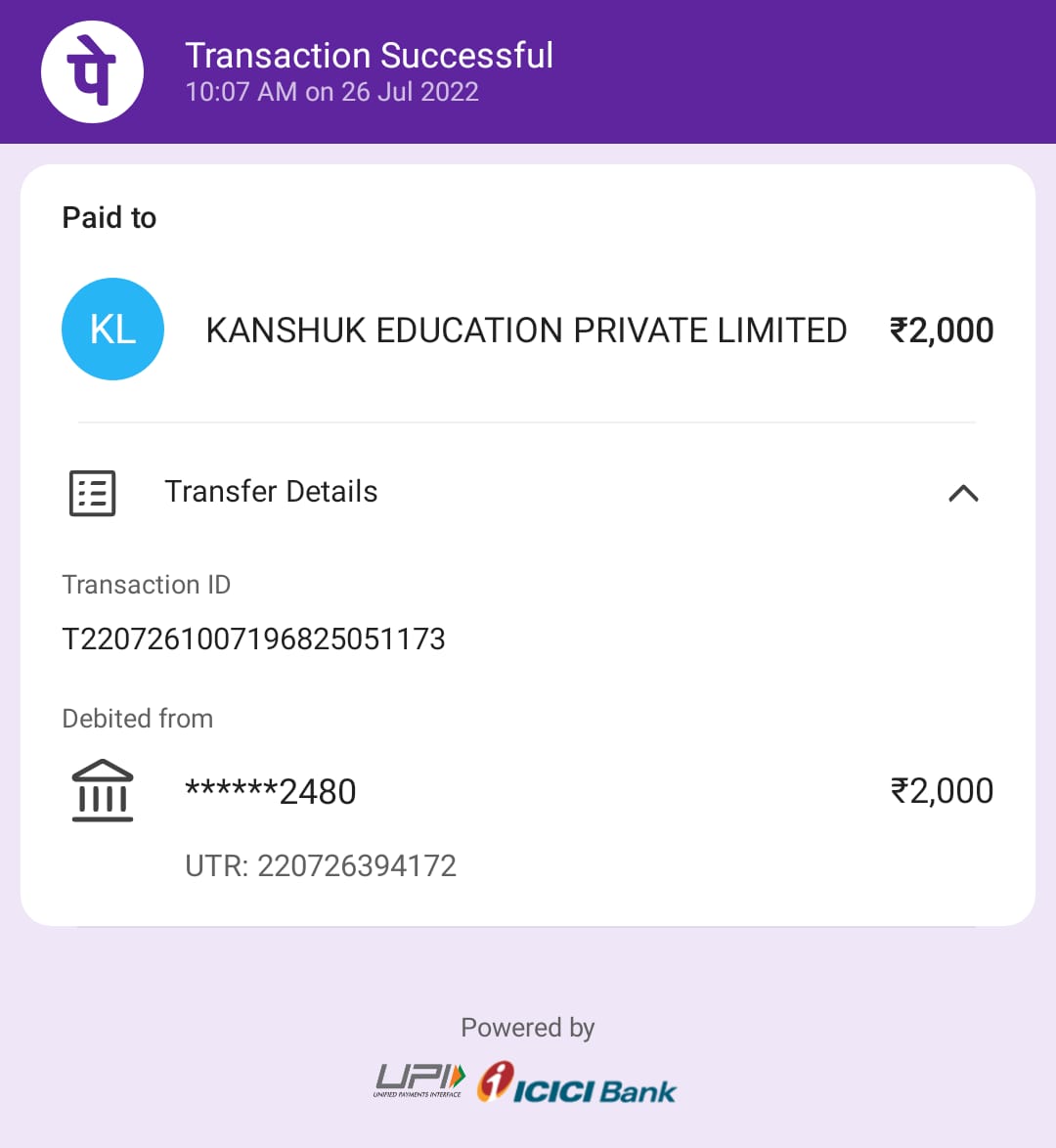Image resolution: width=1056 pixels, height=1148 pixels.
Task: Collapse the Transfer Details section
Action: 963,493
